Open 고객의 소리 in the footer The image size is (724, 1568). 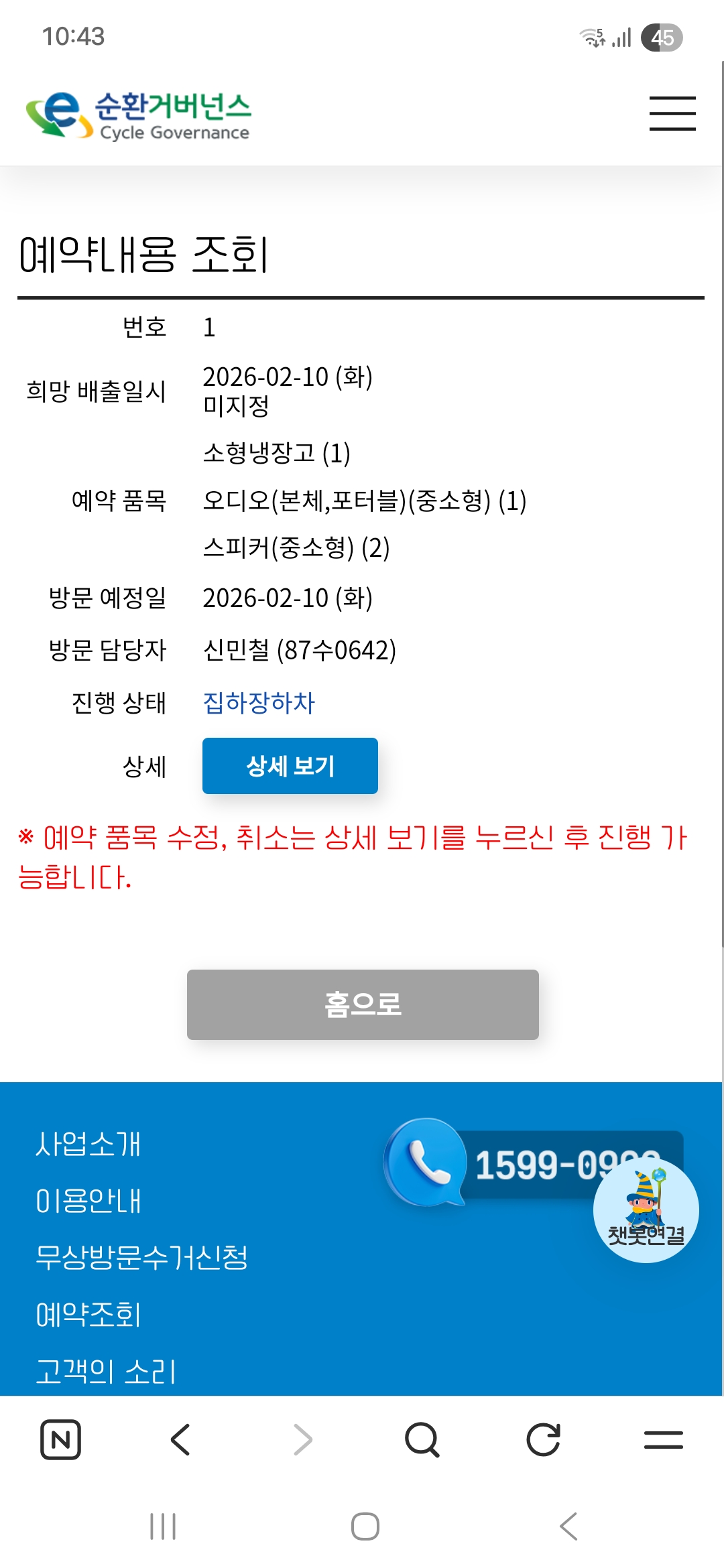click(x=105, y=1371)
